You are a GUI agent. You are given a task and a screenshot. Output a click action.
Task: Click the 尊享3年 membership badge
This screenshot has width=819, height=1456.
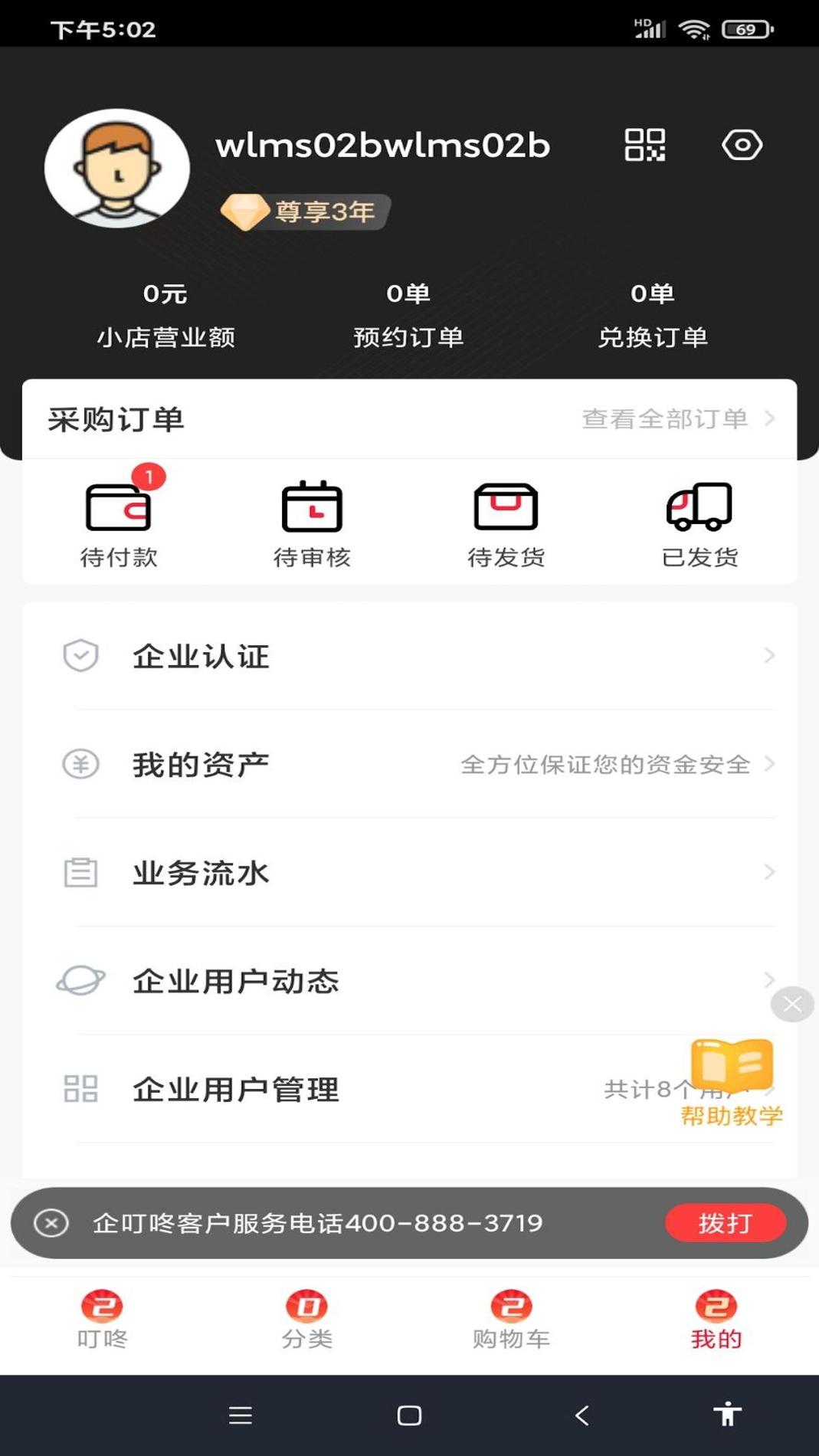pos(303,212)
